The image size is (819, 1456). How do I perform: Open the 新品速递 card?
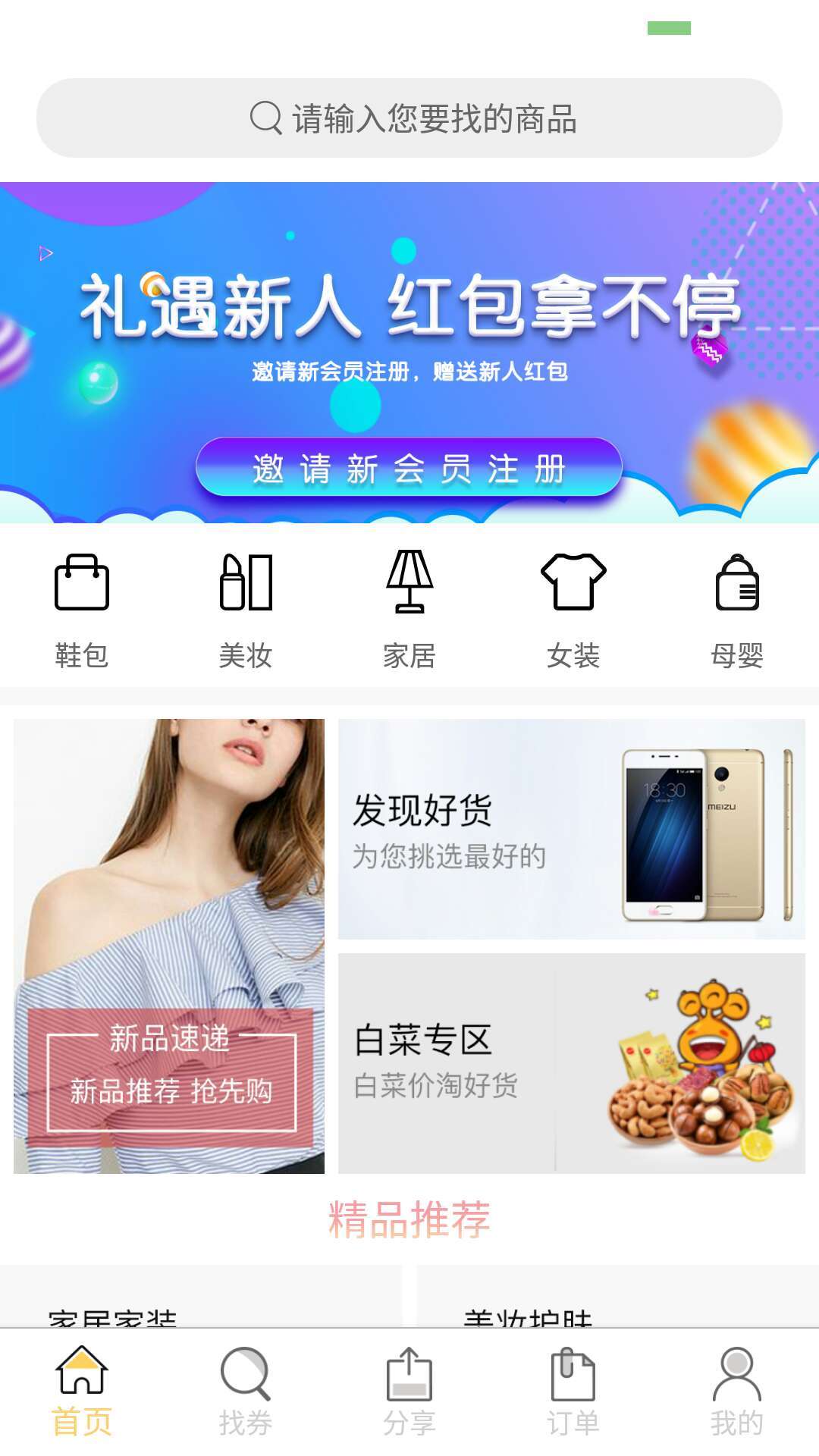coord(169,946)
